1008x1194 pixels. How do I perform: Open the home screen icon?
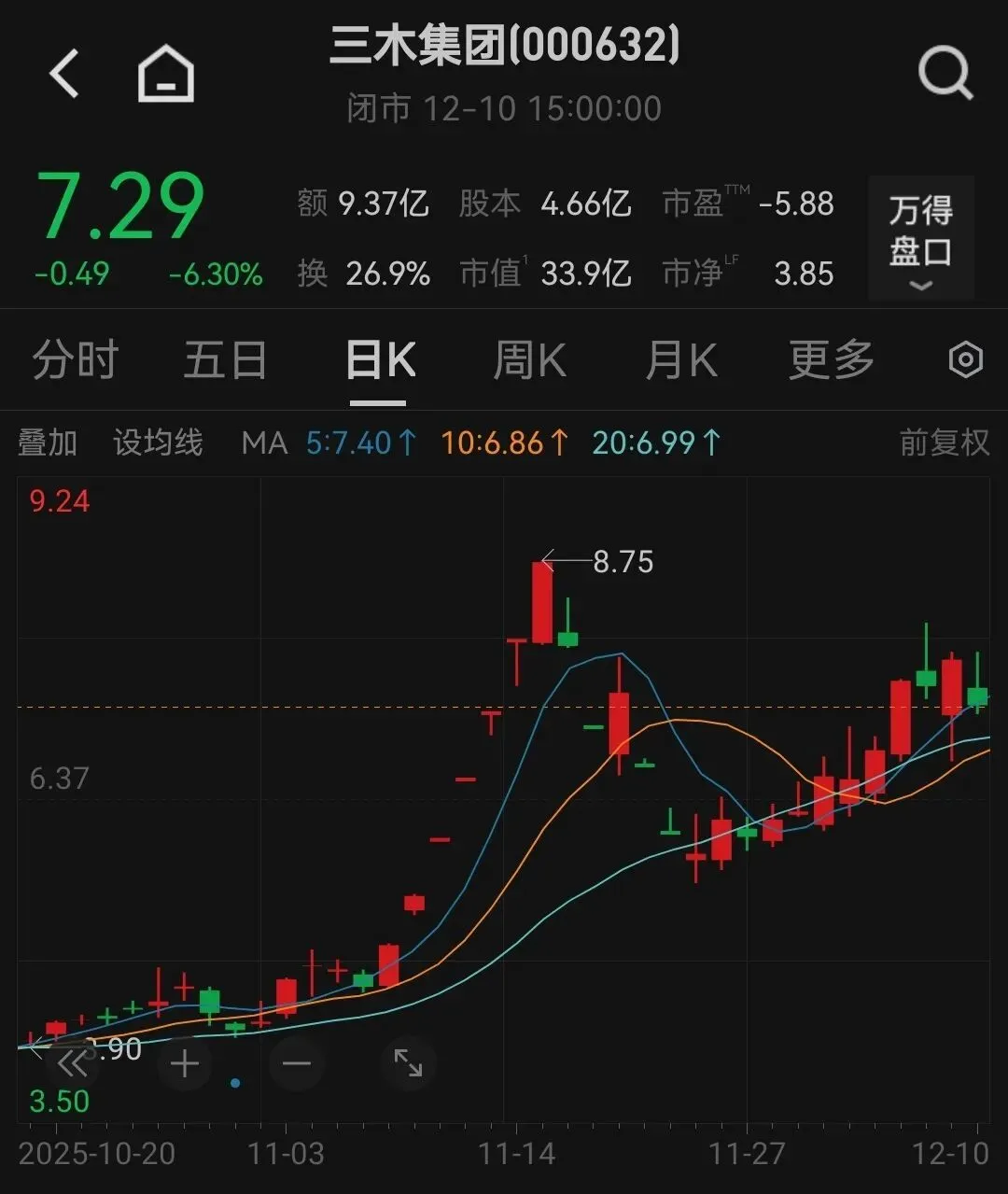tap(166, 73)
